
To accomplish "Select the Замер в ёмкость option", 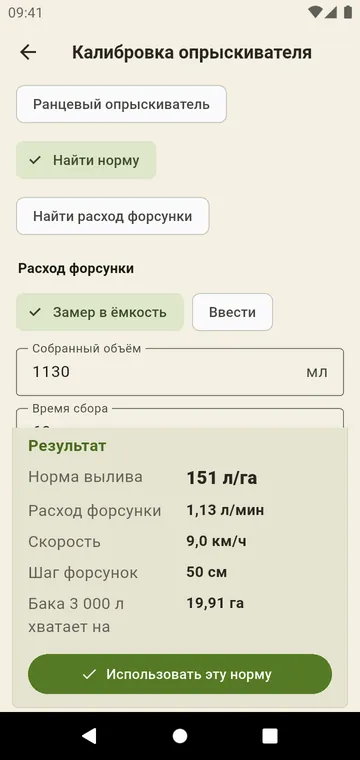I will click(x=100, y=312).
